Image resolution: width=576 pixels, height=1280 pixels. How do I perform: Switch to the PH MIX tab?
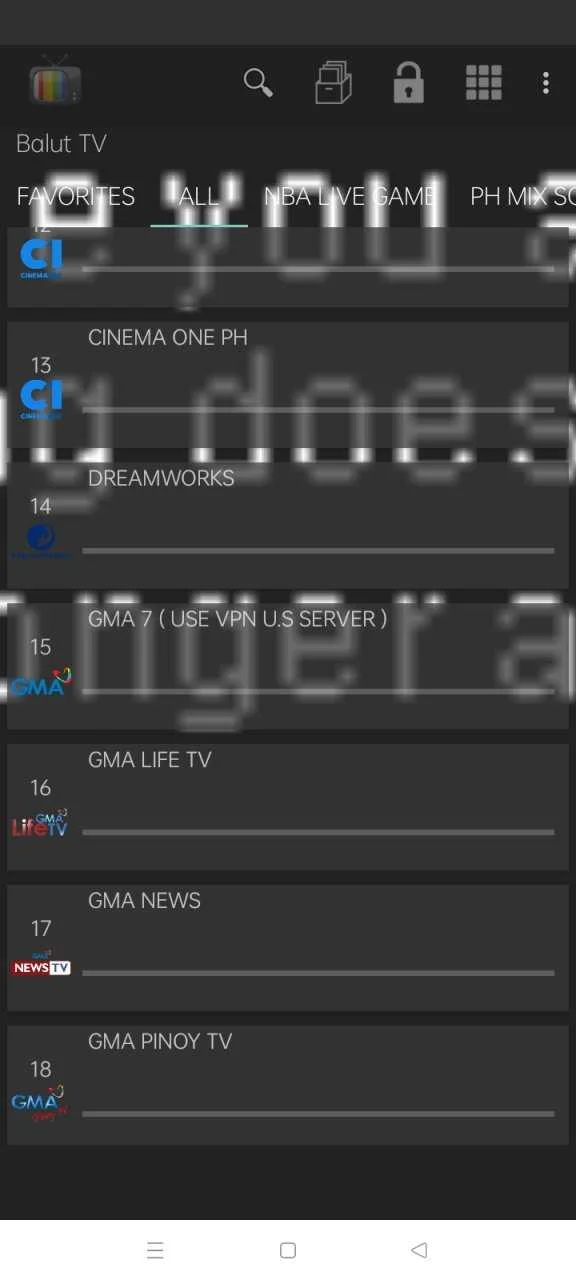pos(522,196)
